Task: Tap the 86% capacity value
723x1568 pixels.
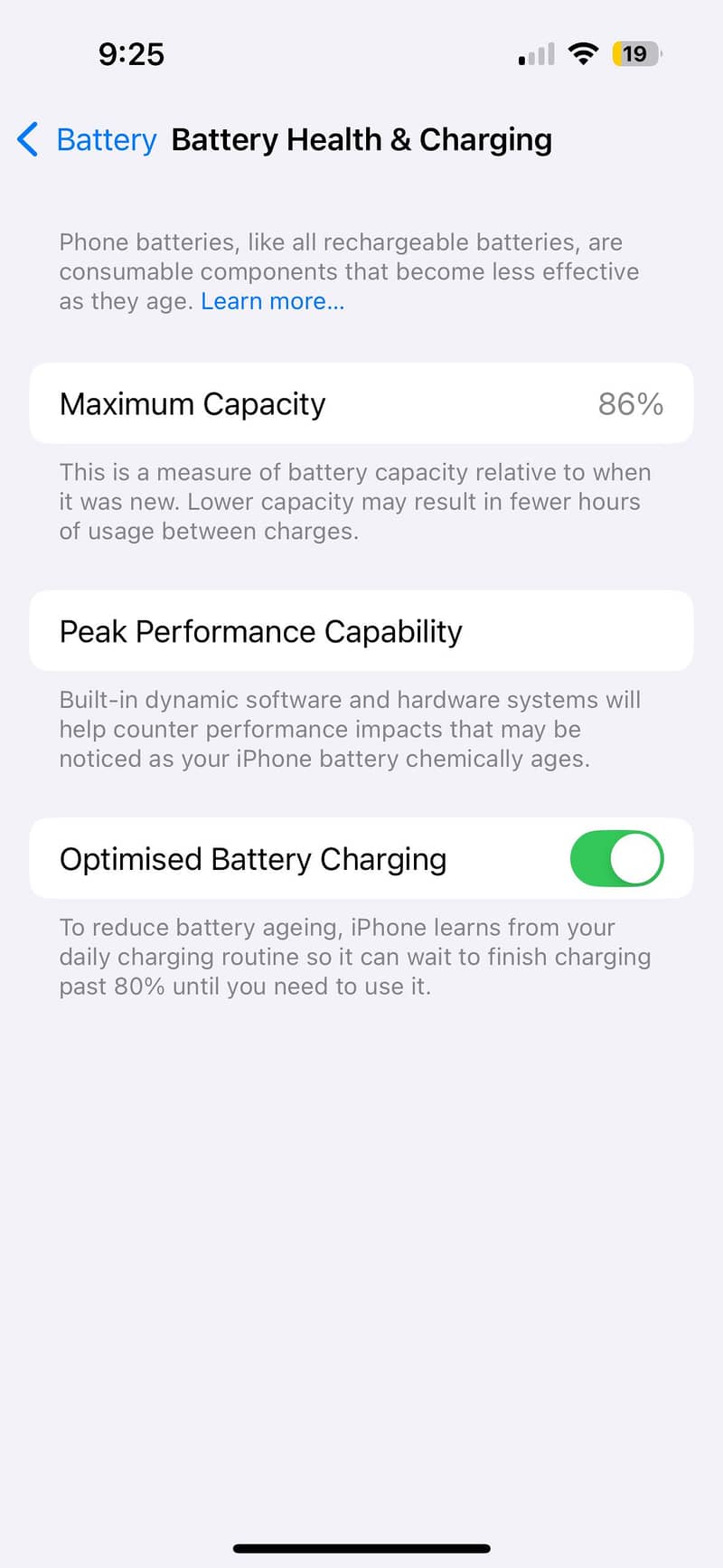Action: (x=631, y=403)
